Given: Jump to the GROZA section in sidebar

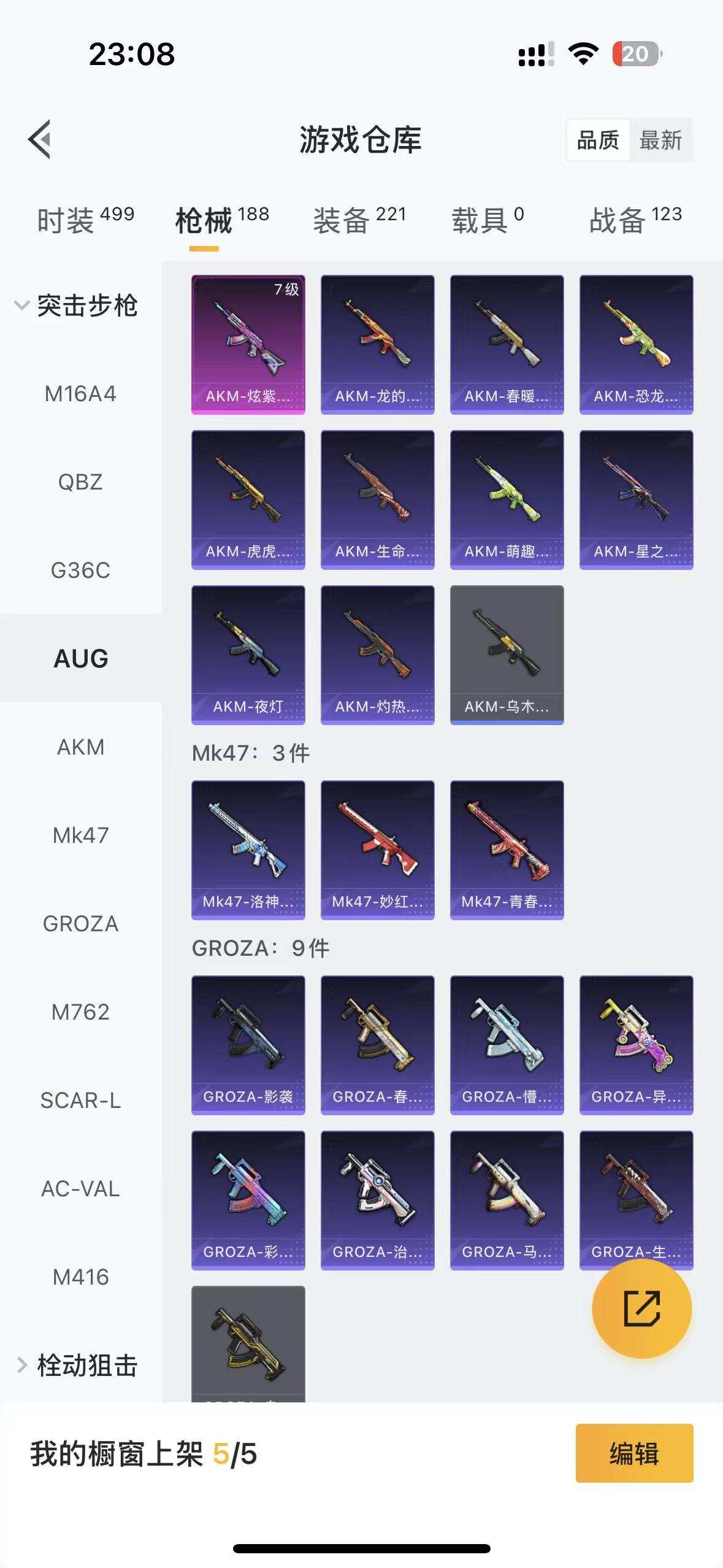Looking at the screenshot, I should point(80,924).
